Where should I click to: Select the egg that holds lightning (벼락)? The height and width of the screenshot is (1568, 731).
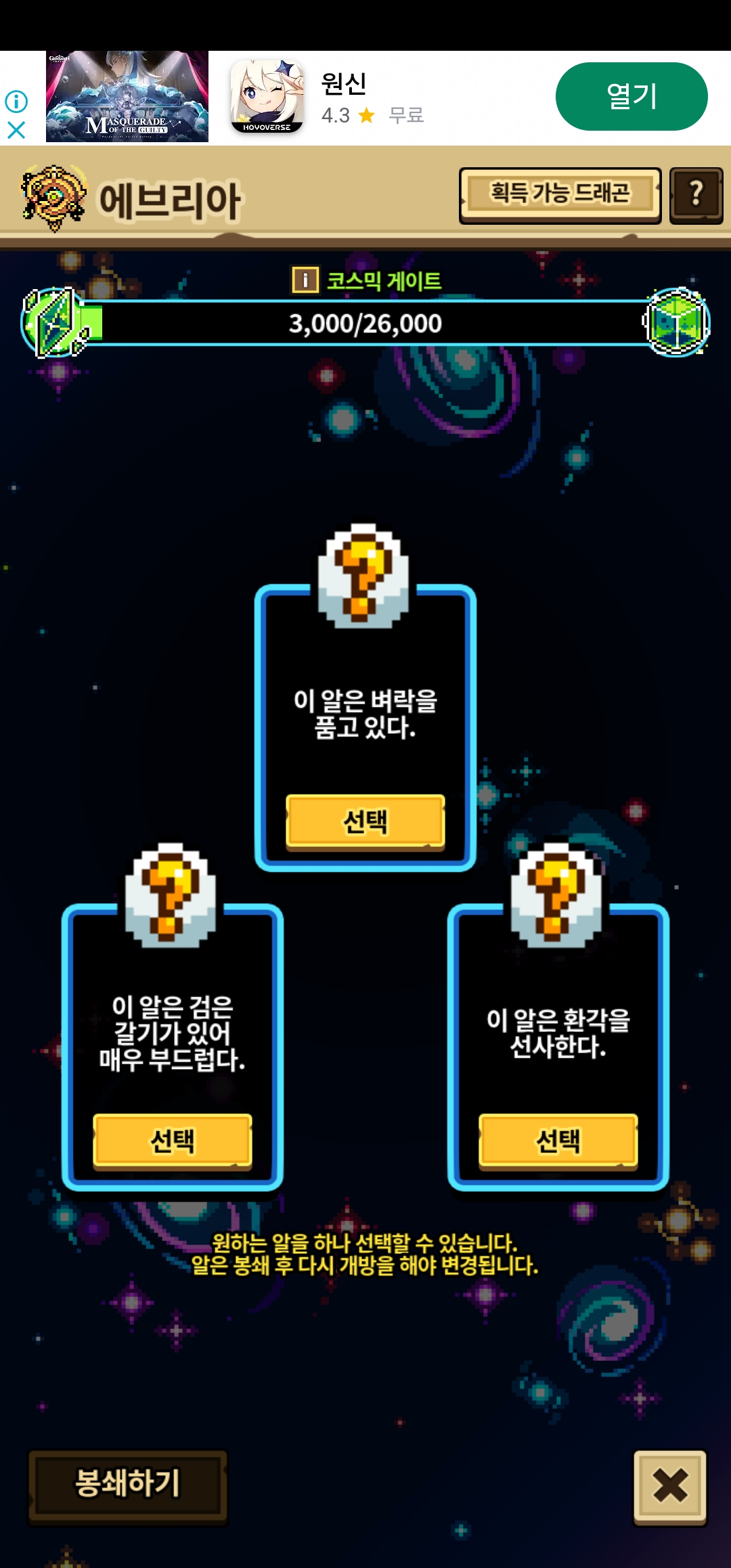click(365, 821)
